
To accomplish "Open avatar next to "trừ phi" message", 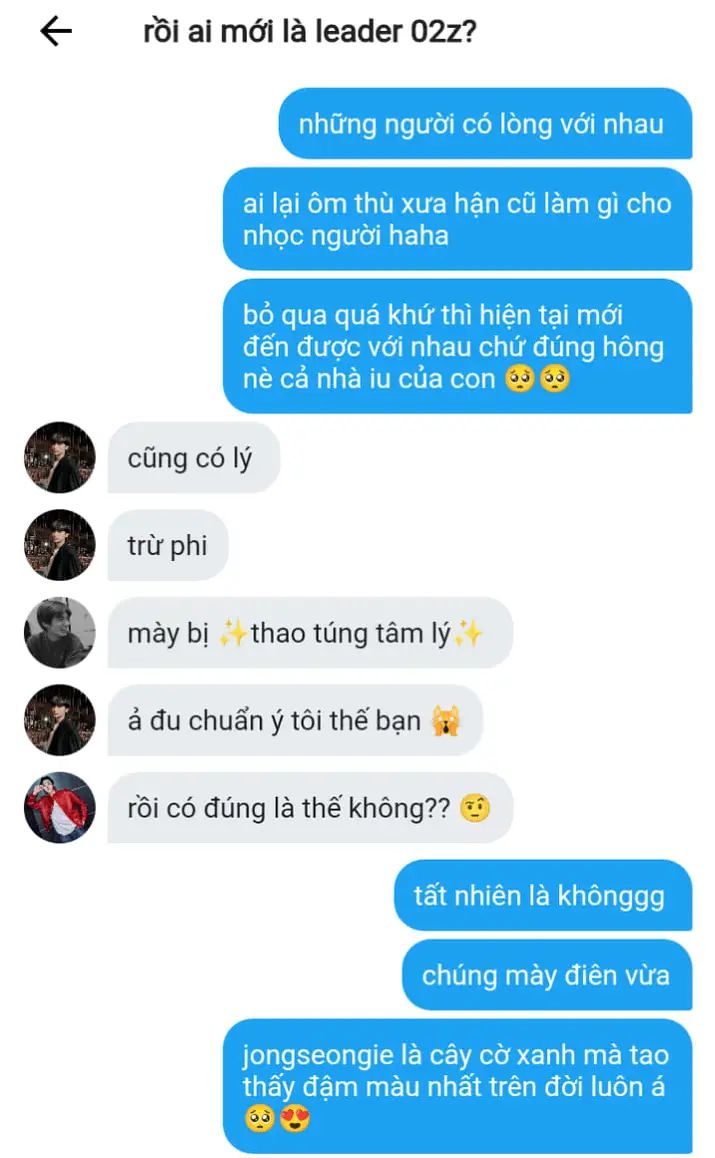I will [60, 545].
